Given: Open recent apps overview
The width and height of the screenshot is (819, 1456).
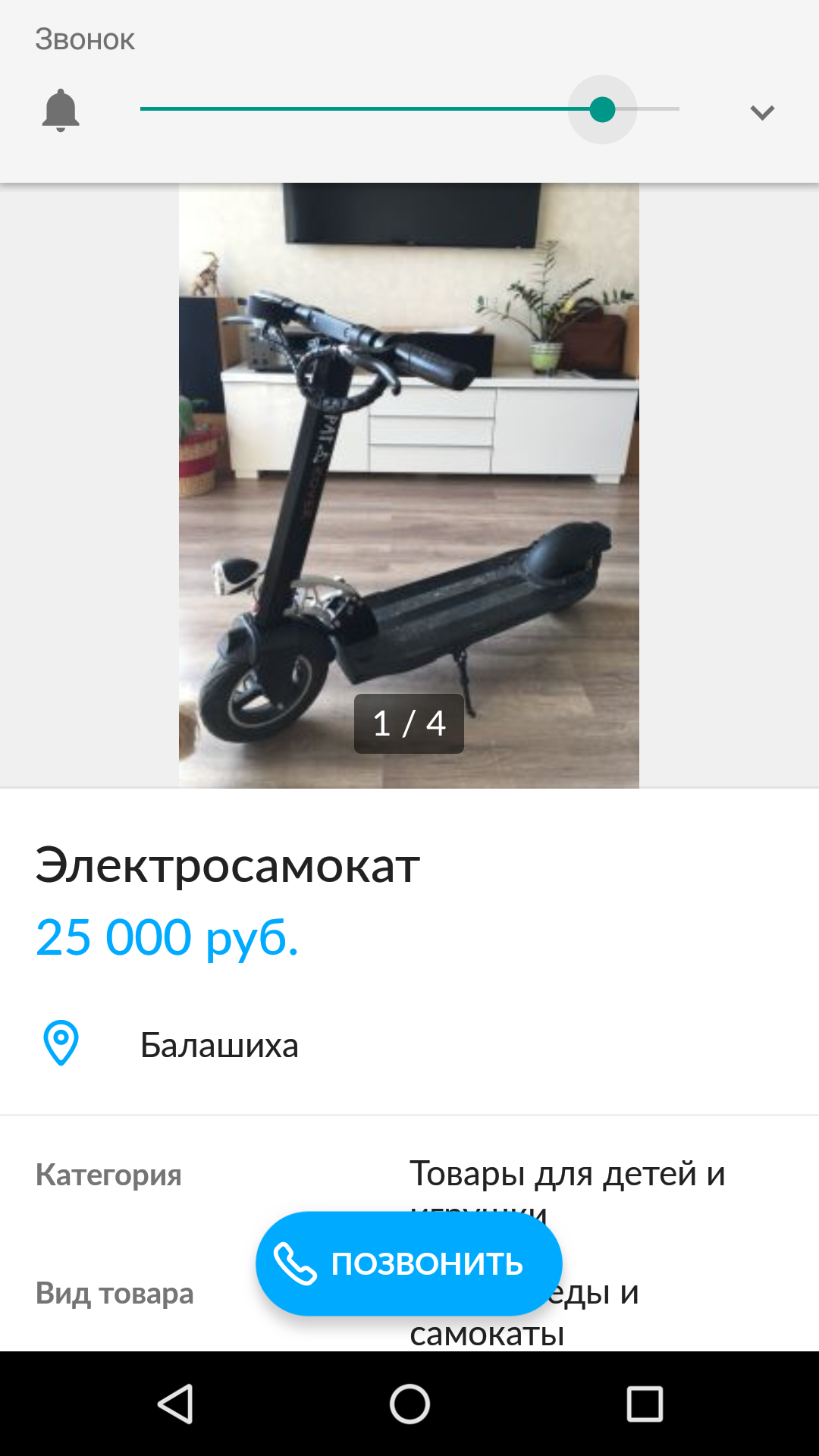Looking at the screenshot, I should [x=645, y=1404].
